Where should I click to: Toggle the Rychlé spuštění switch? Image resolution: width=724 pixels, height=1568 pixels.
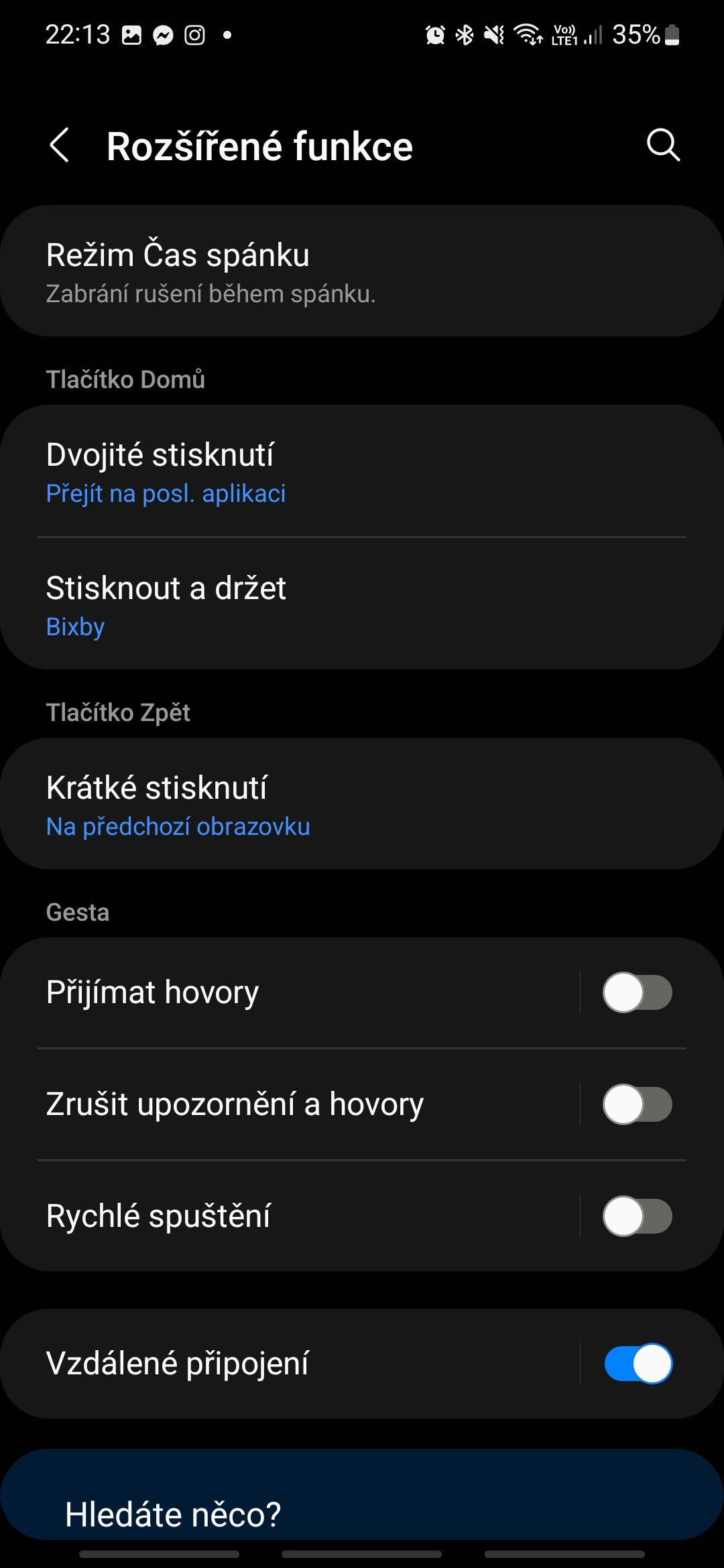click(637, 1216)
